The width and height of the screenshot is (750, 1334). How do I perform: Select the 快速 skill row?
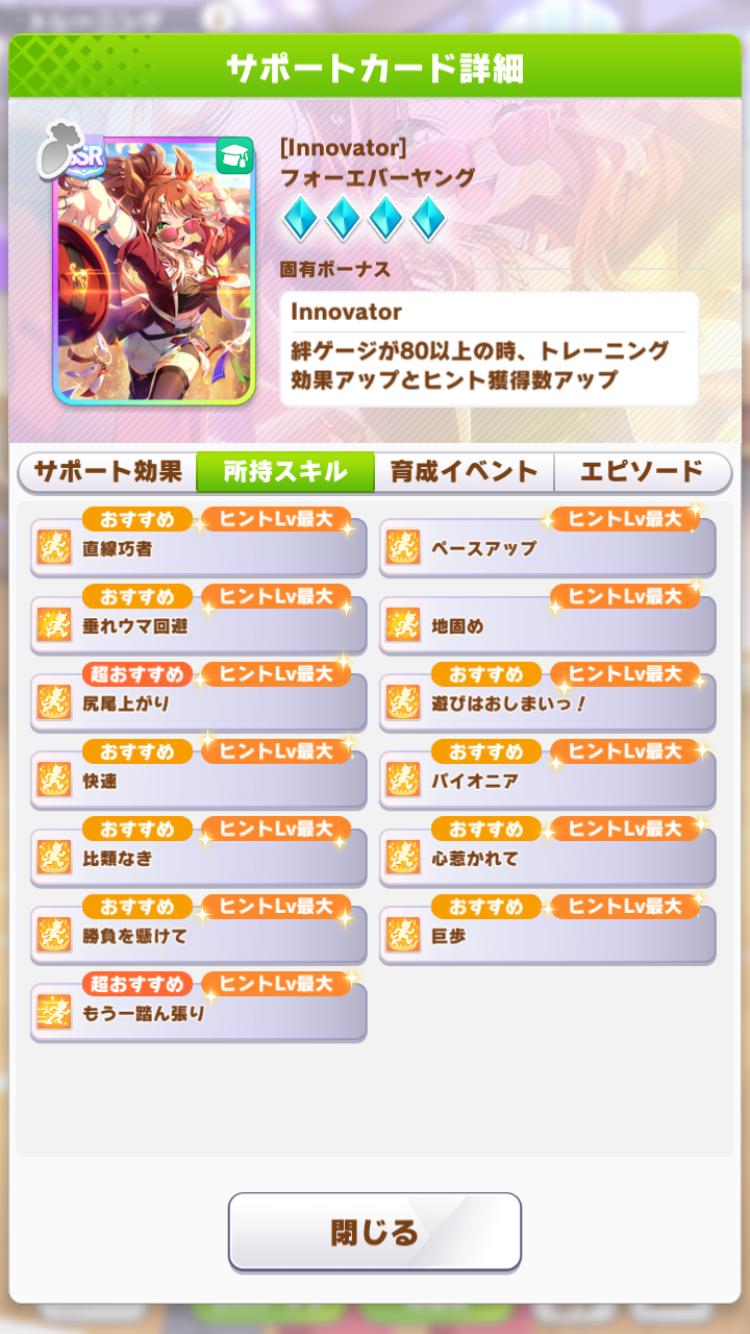(198, 782)
